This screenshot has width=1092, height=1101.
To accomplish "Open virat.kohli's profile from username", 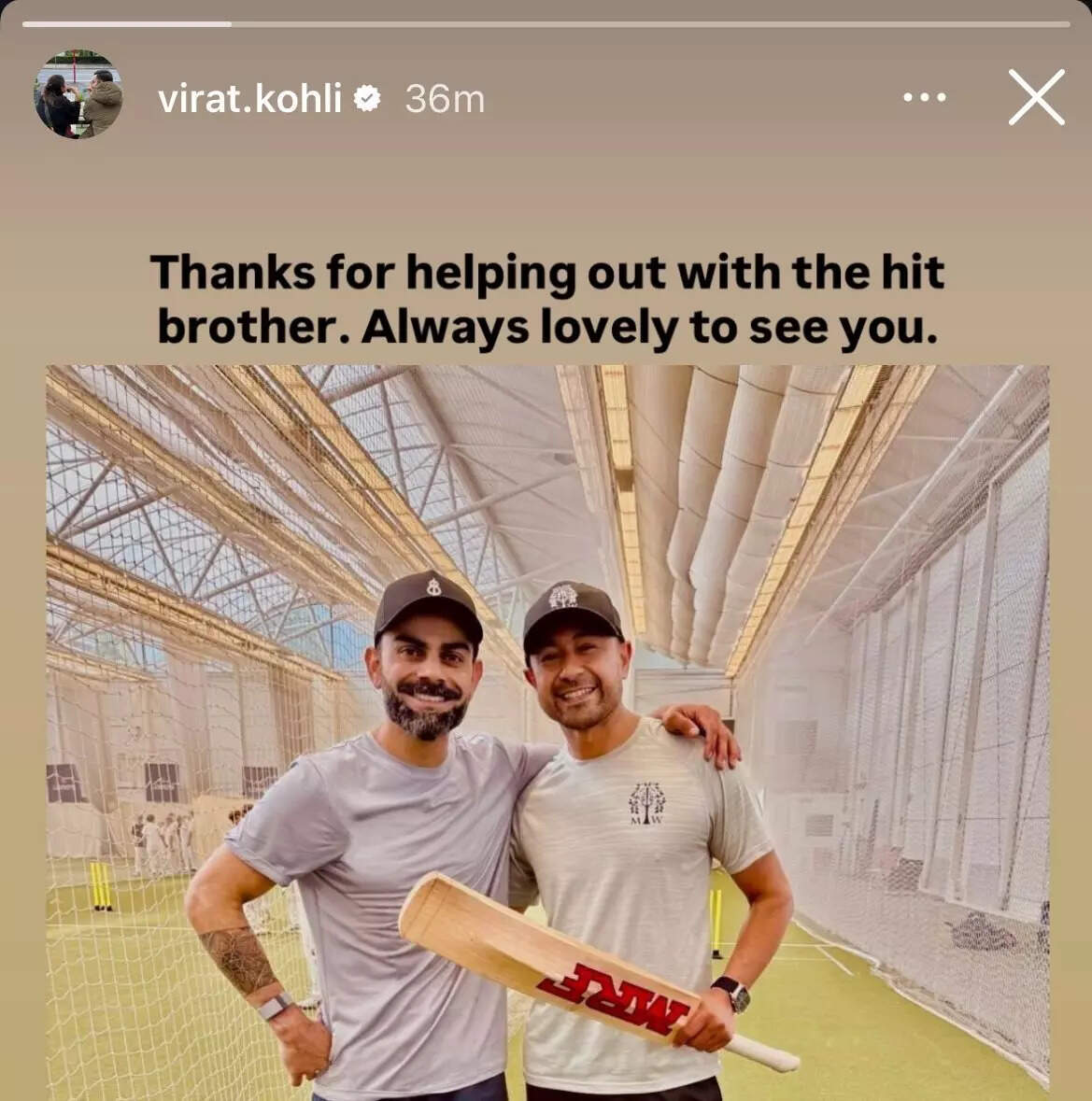I will coord(249,98).
